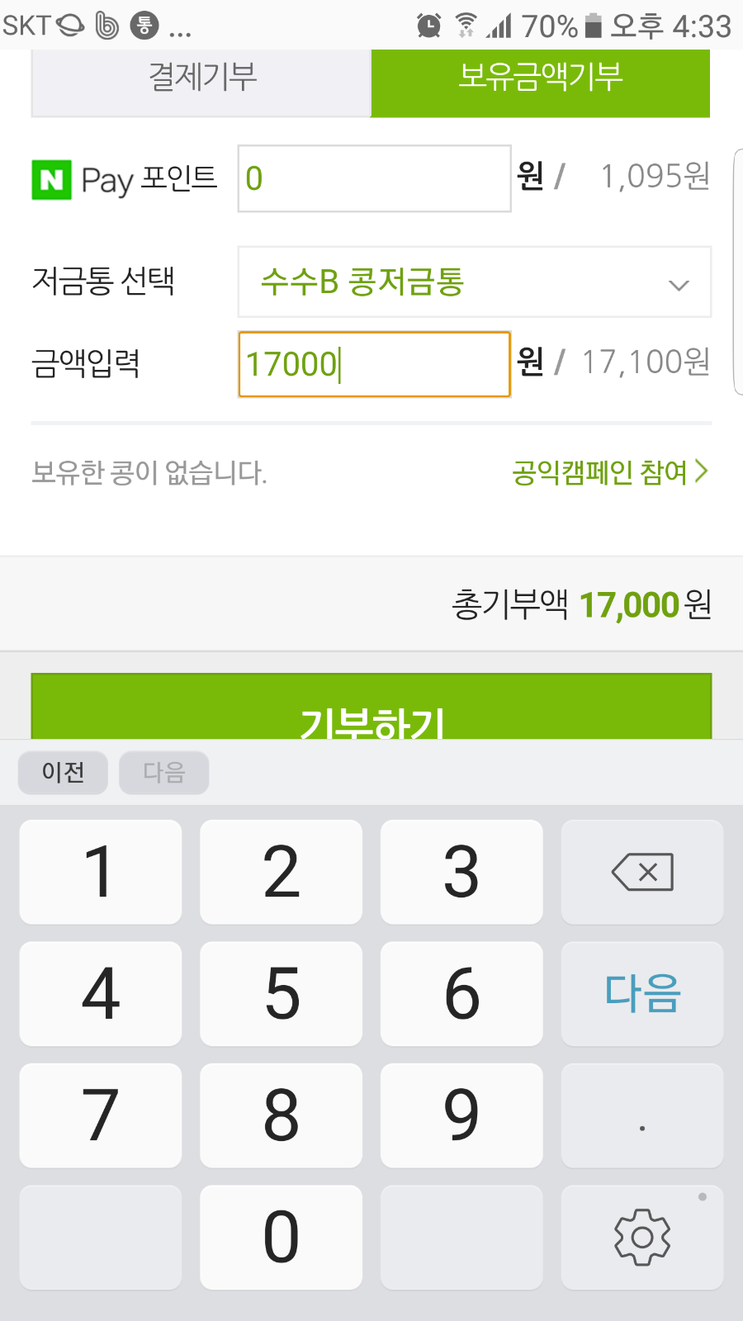Enter digit 0 on the keypad
This screenshot has height=1321, width=743.
(281, 1237)
